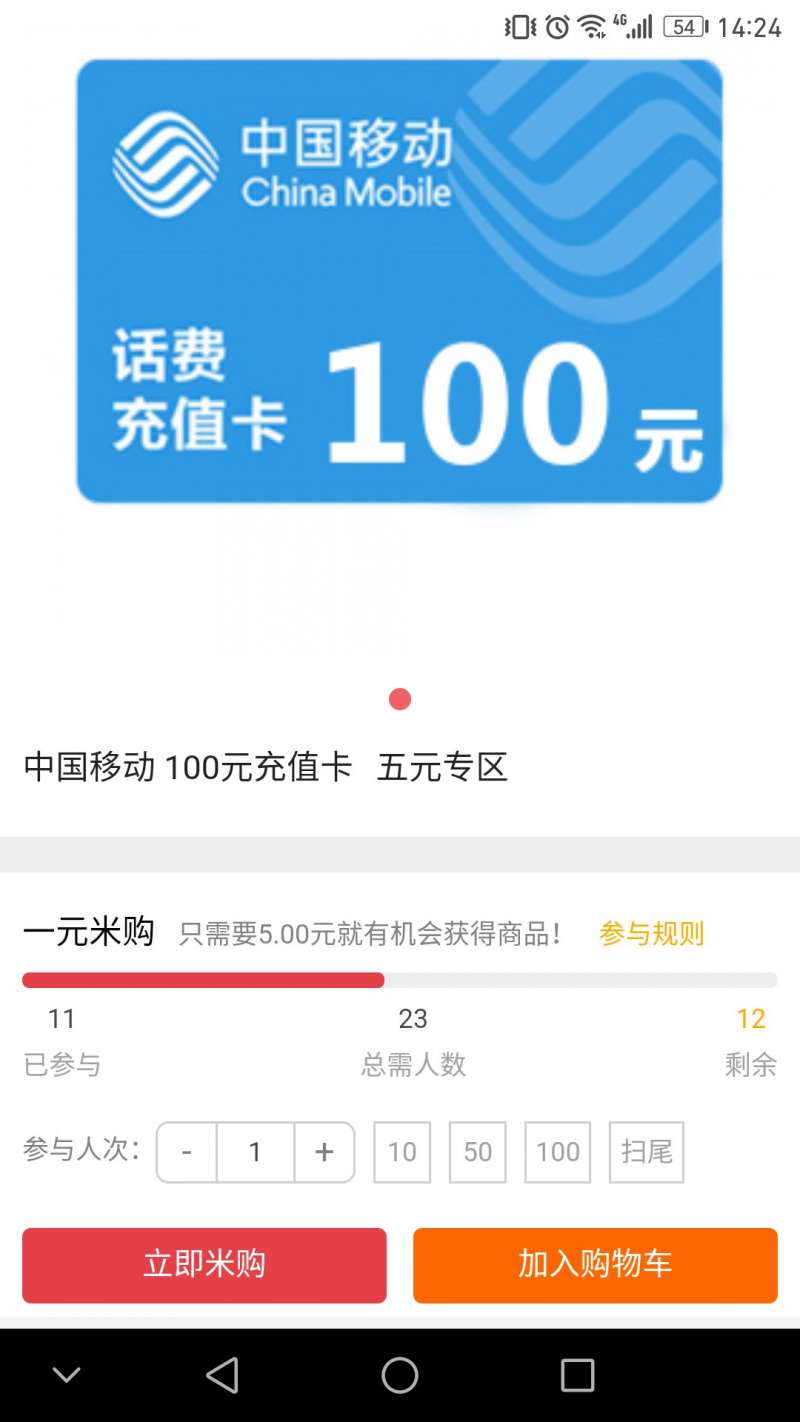This screenshot has height=1422, width=800.
Task: Open the 参与规则 participation rules link
Action: pos(651,934)
